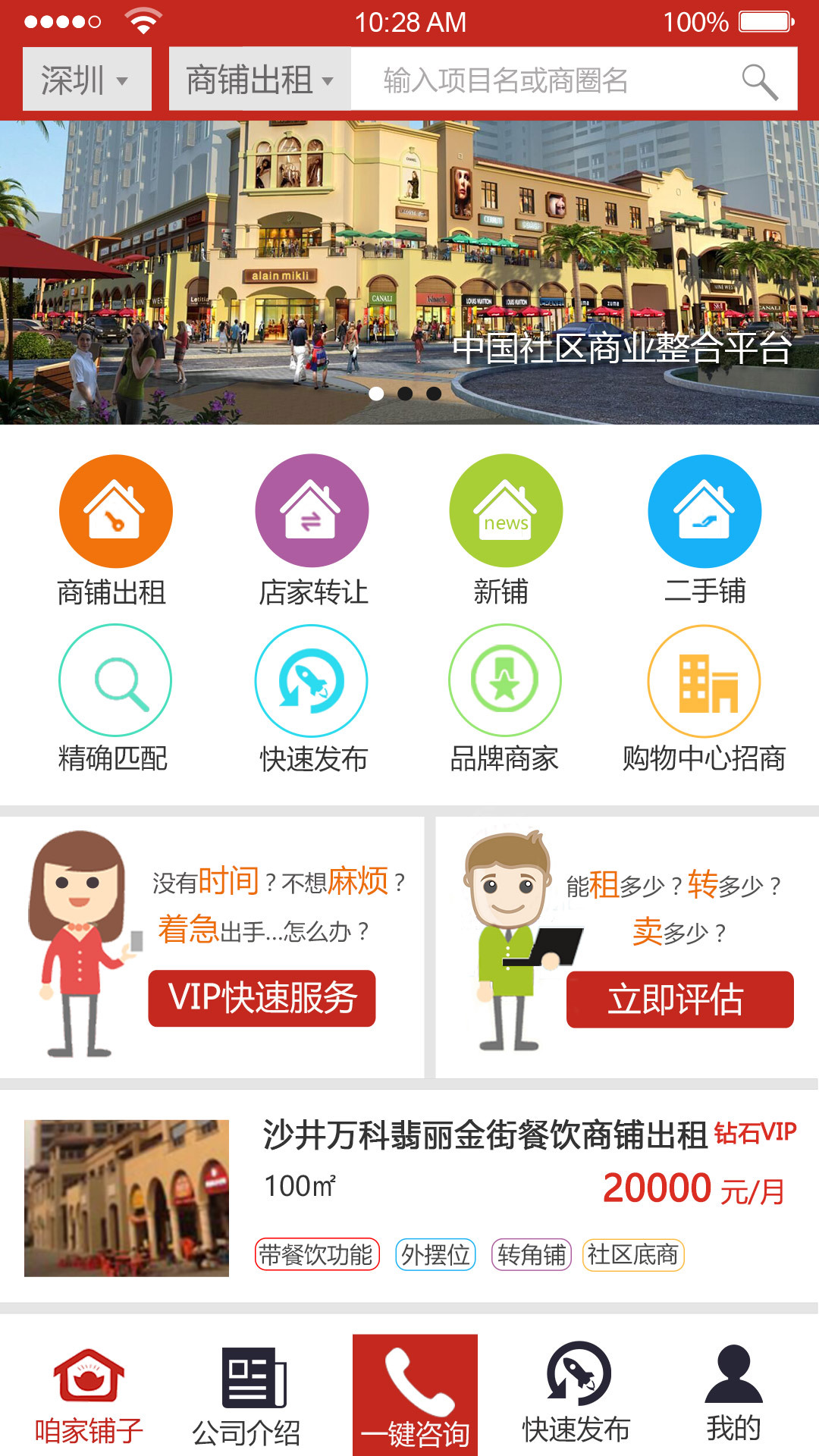Switch to the 公司介绍 tab

tap(246, 1397)
